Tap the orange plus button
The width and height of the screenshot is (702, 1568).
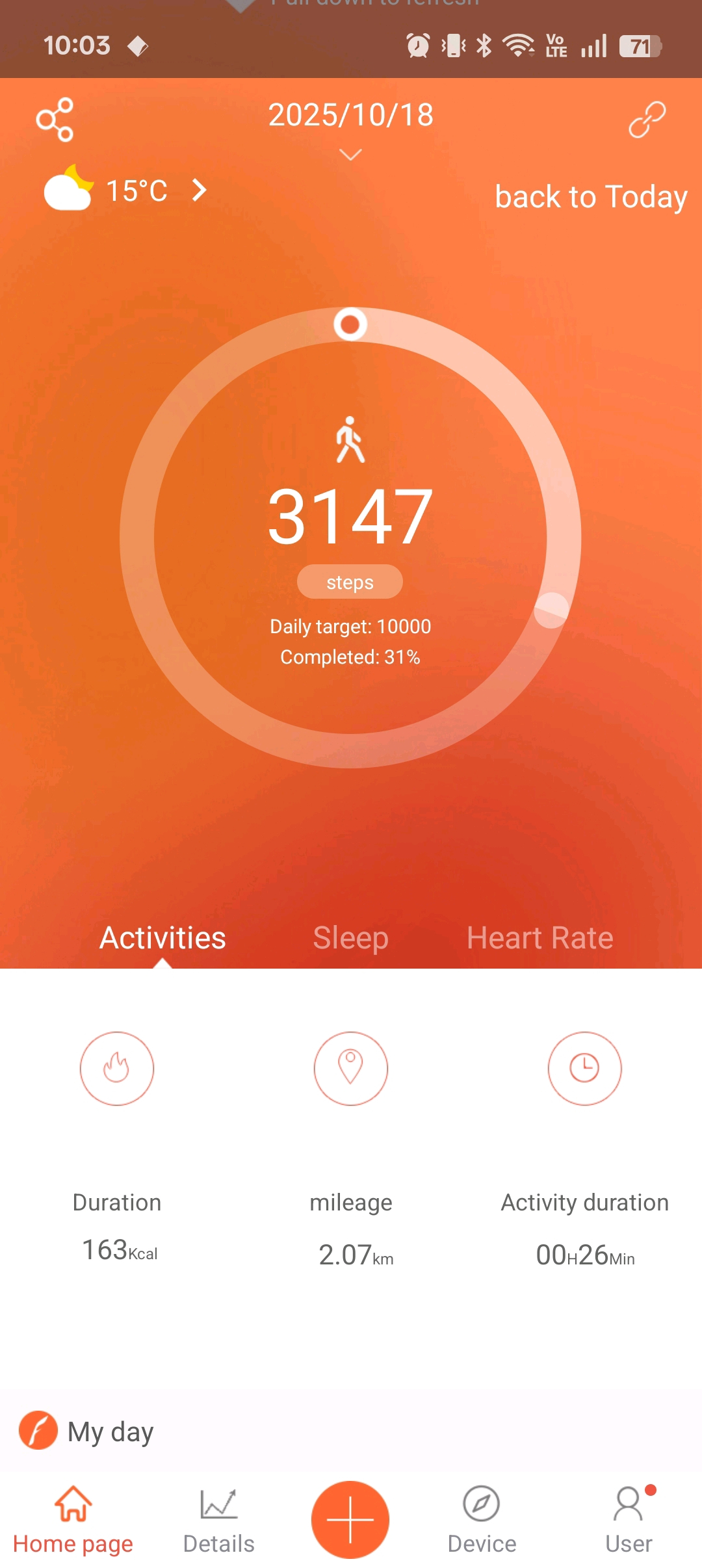click(350, 1519)
